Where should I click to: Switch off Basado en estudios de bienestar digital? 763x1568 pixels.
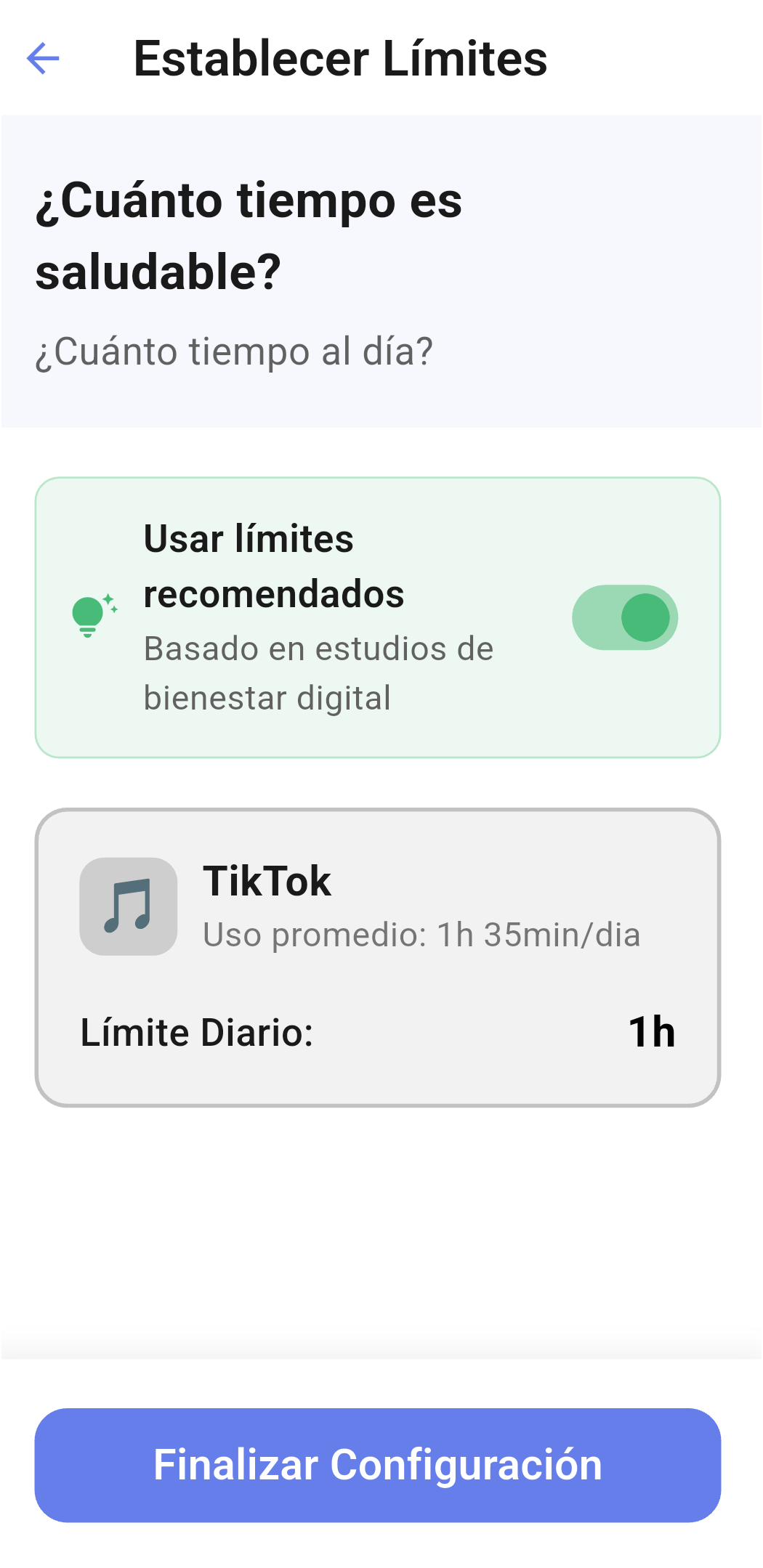626,617
